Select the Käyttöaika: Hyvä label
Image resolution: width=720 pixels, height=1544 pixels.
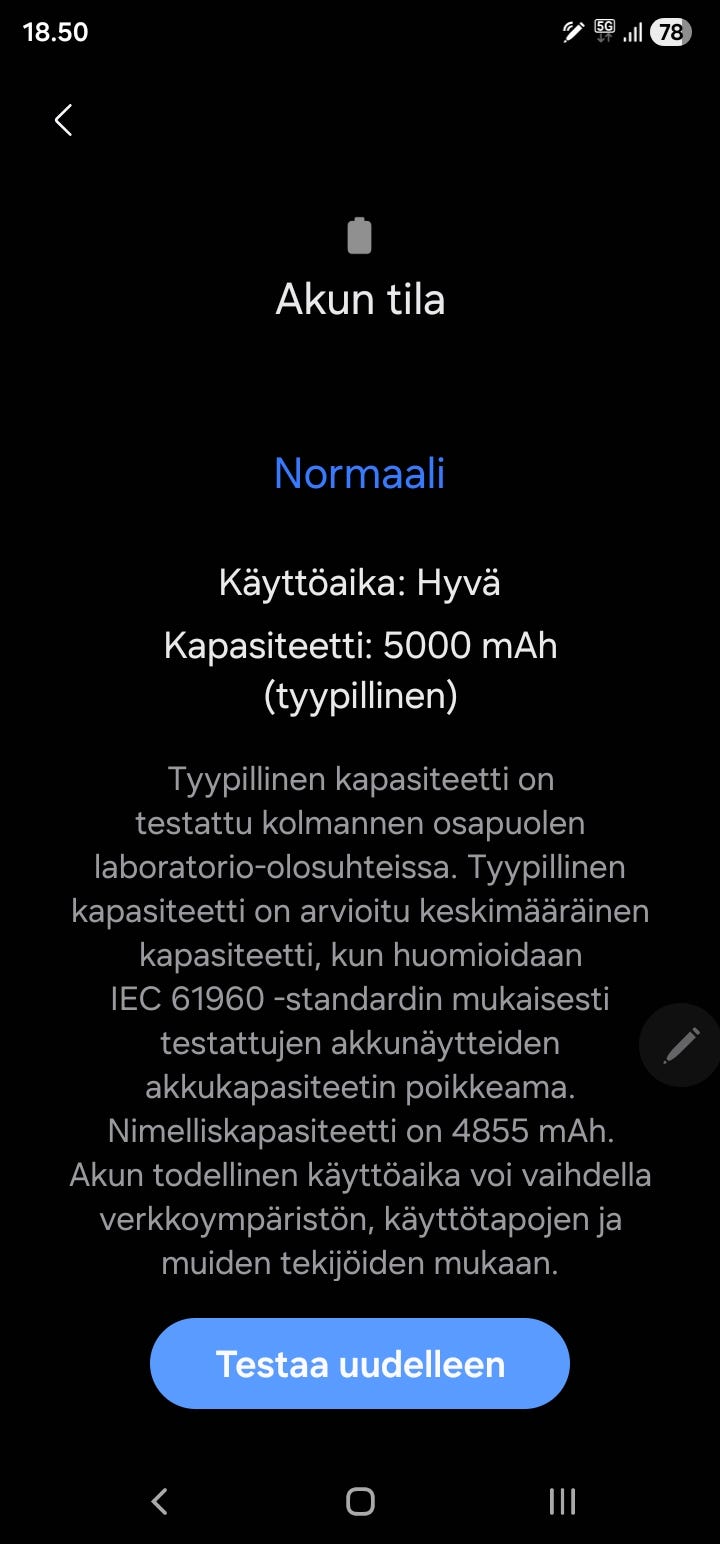(359, 582)
